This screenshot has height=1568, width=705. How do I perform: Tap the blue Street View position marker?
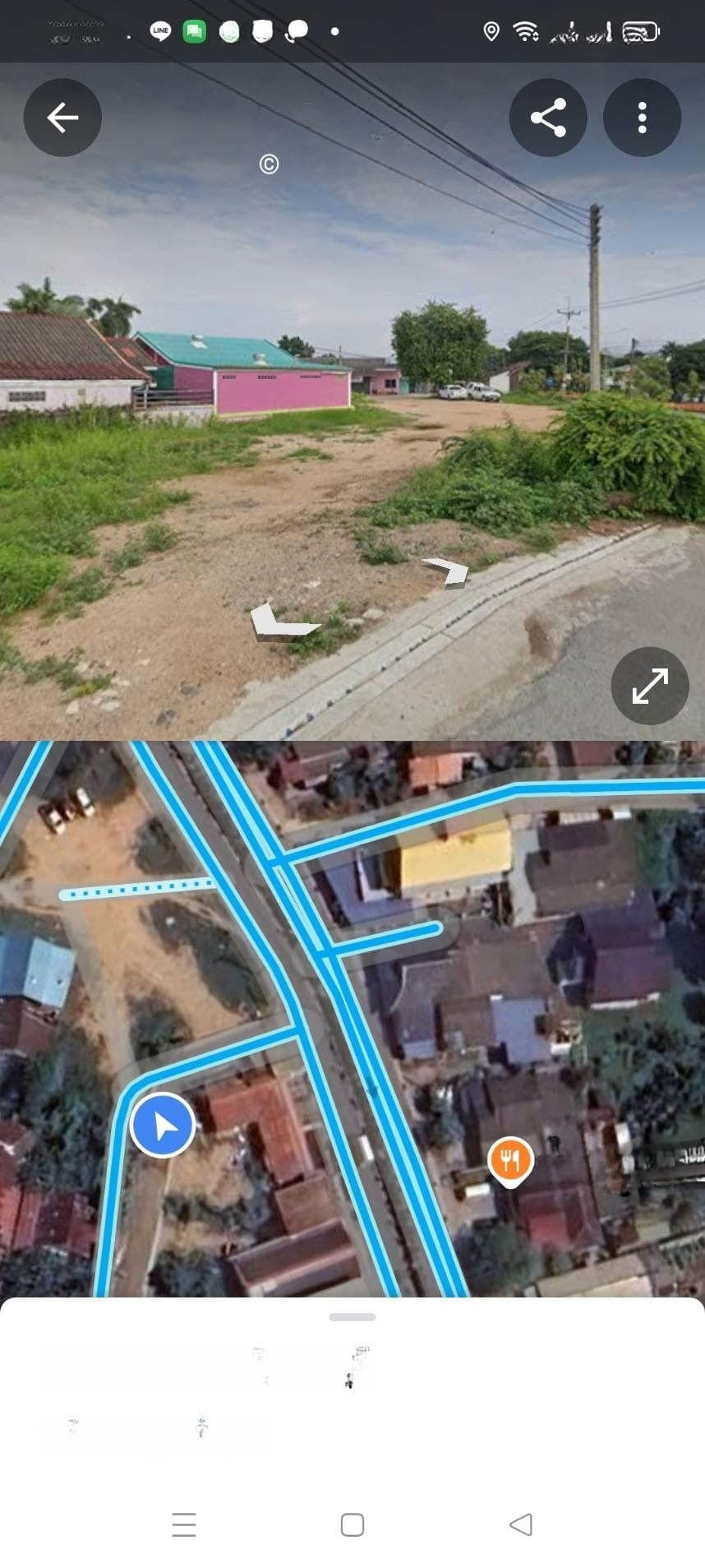pyautogui.click(x=163, y=1125)
